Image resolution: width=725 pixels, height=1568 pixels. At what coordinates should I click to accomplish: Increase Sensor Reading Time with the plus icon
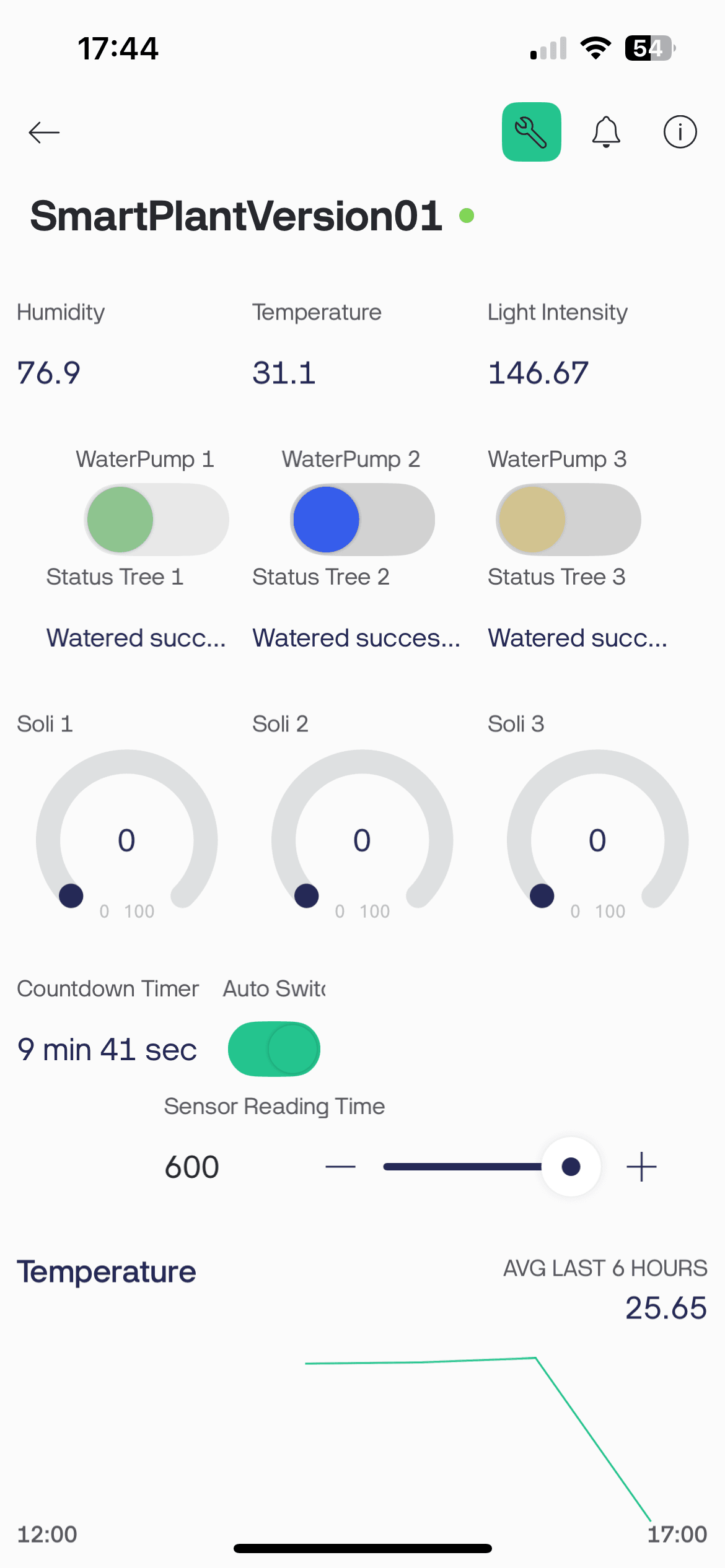coord(641,1166)
